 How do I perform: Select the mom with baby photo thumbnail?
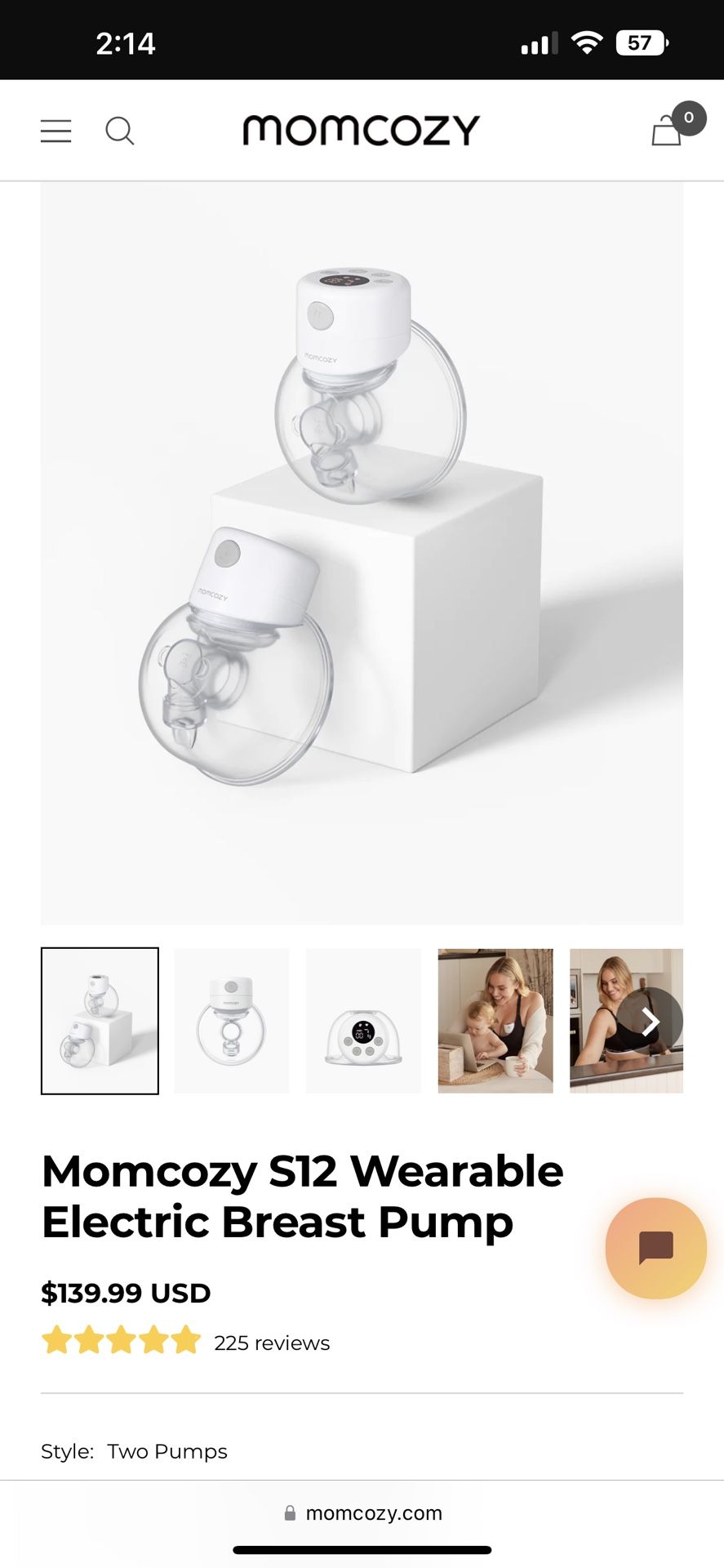click(x=495, y=1021)
